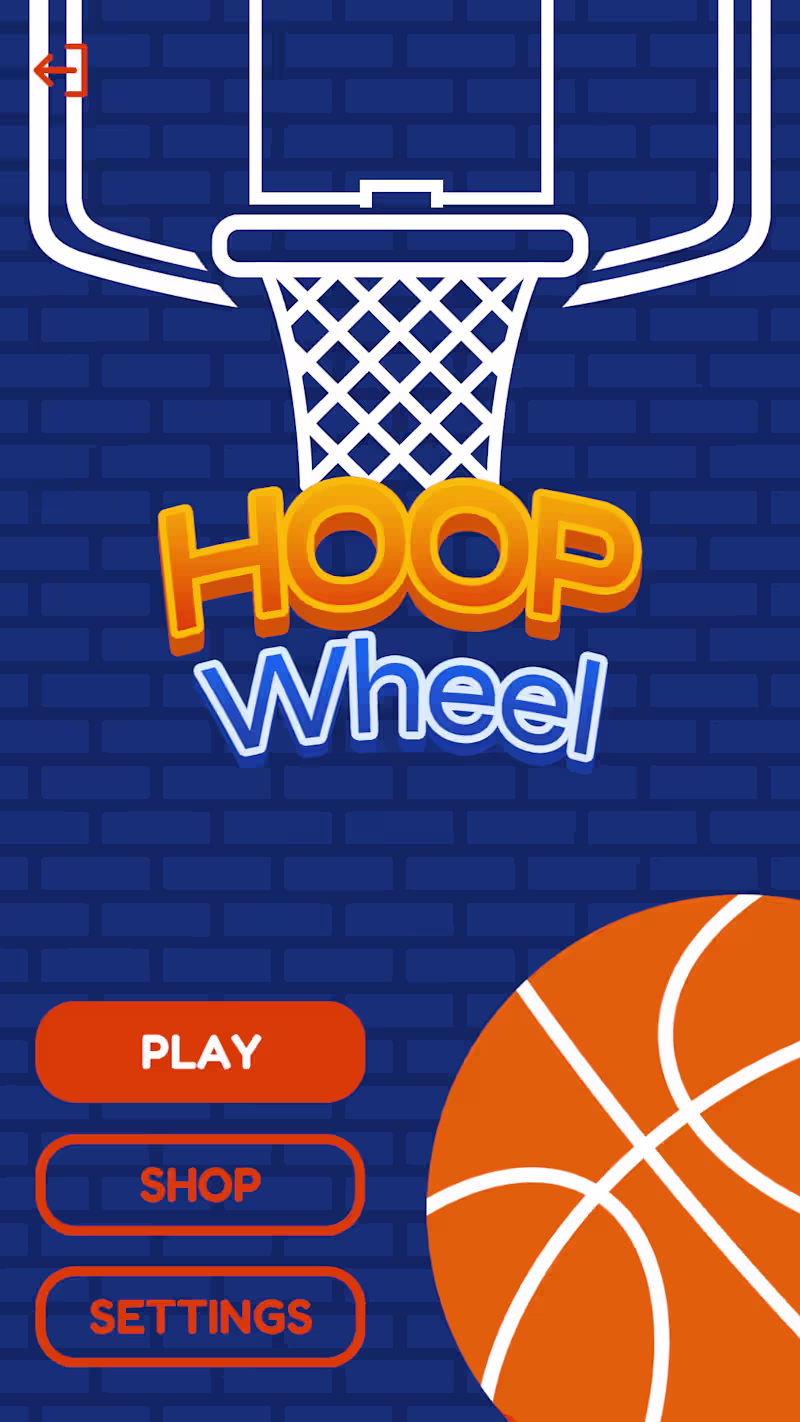Open the SHOP

[200, 1185]
